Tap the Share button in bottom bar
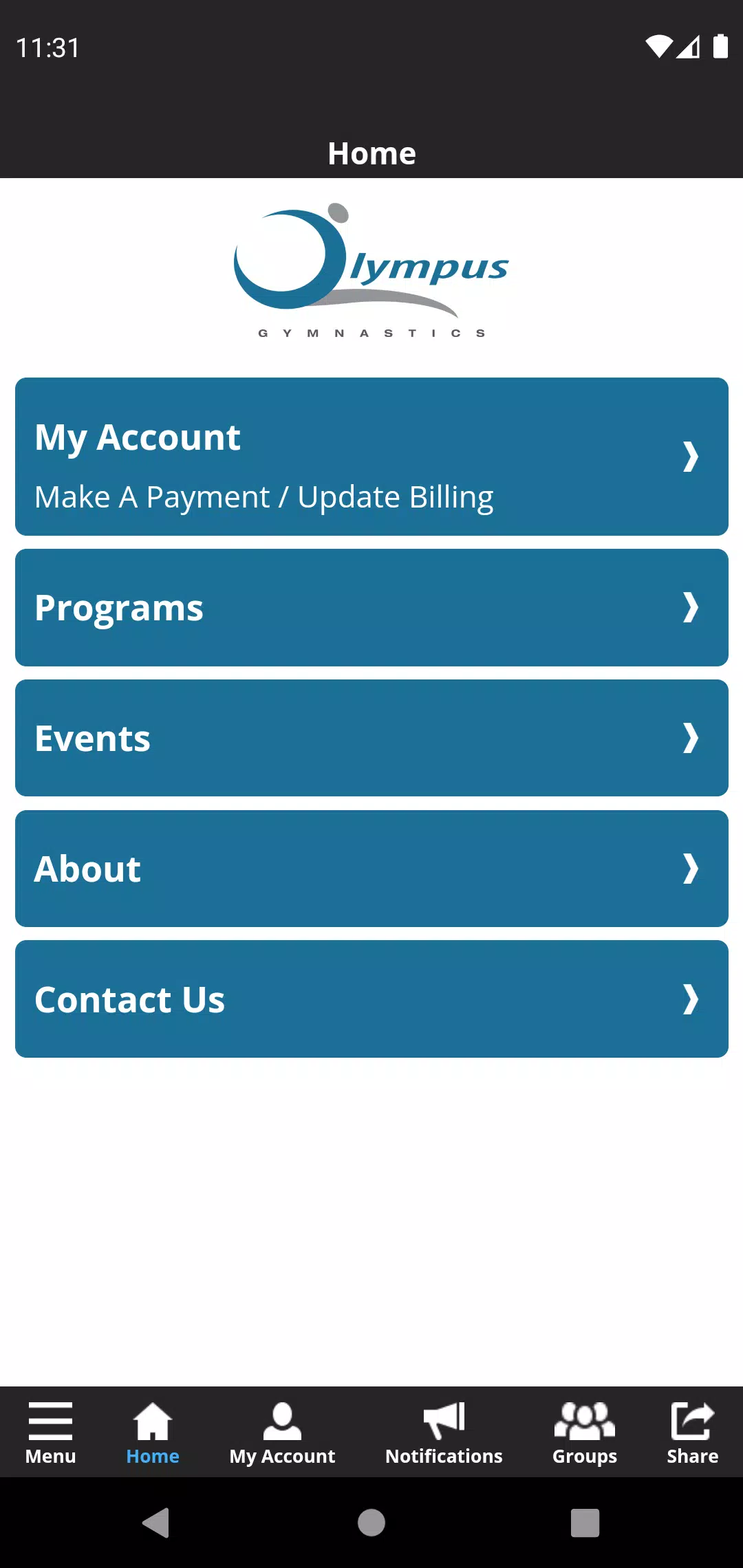This screenshot has width=743, height=1568. click(x=692, y=1433)
